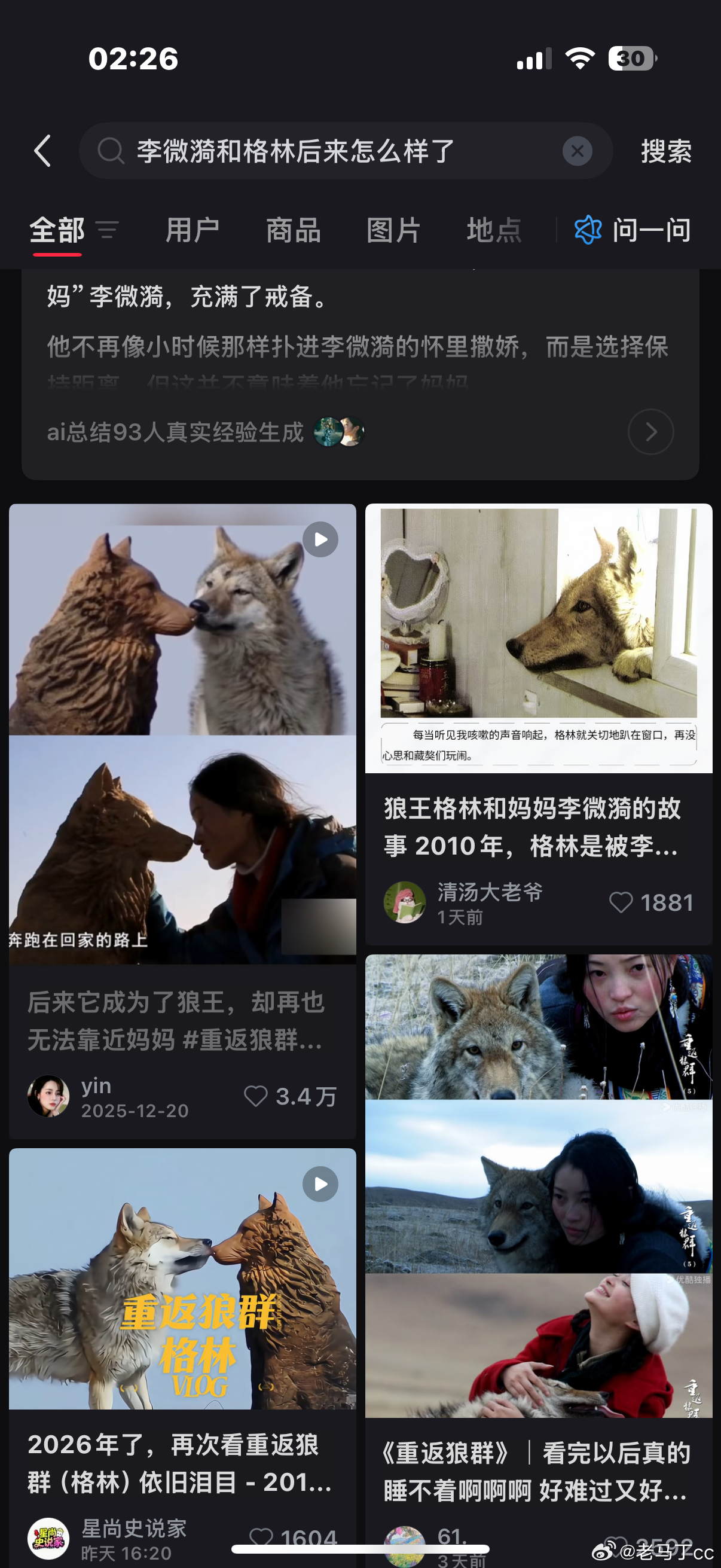Open the faded text snippet above the results
The width and height of the screenshot is (721, 1568).
coord(359,347)
